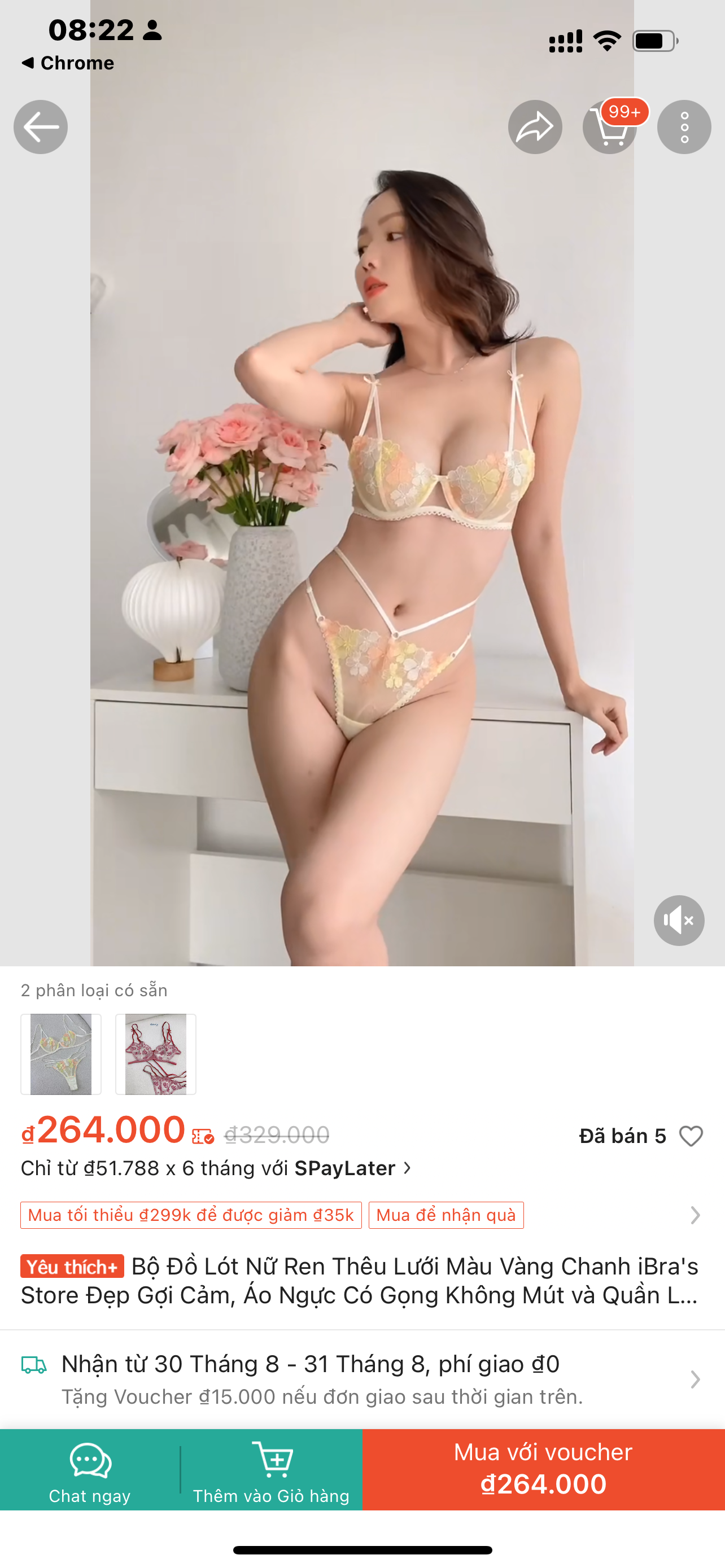Share this product
The image size is (725, 1568).
coord(535,127)
